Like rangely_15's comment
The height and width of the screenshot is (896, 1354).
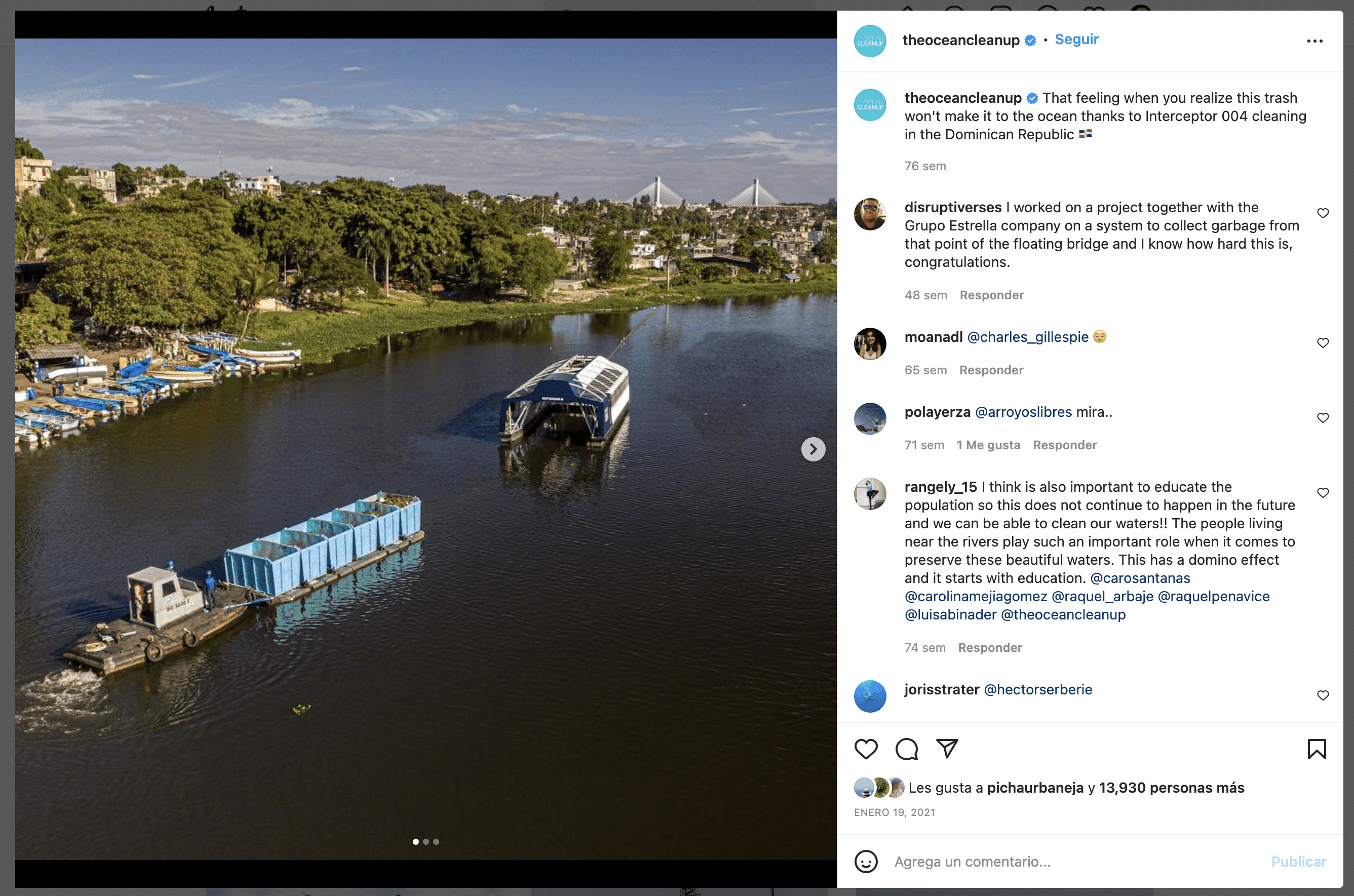(x=1323, y=492)
